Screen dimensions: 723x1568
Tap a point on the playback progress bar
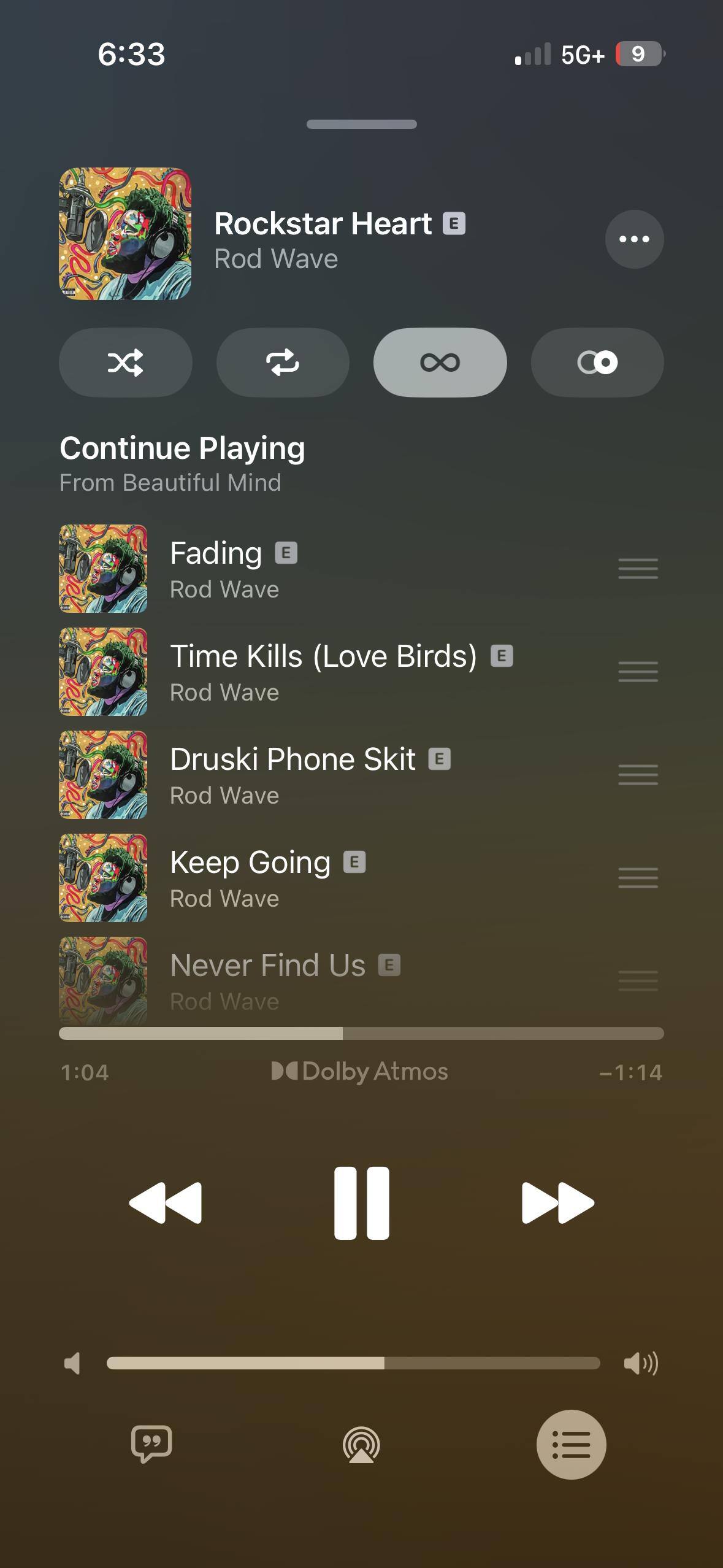(x=361, y=1034)
